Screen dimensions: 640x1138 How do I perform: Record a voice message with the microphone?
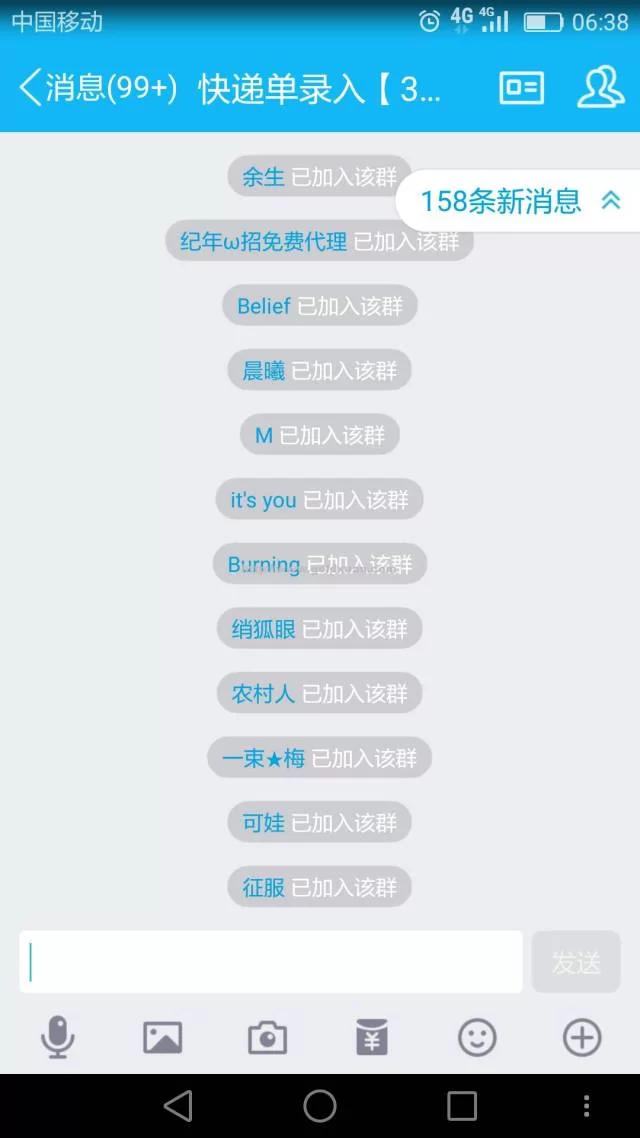[57, 1037]
